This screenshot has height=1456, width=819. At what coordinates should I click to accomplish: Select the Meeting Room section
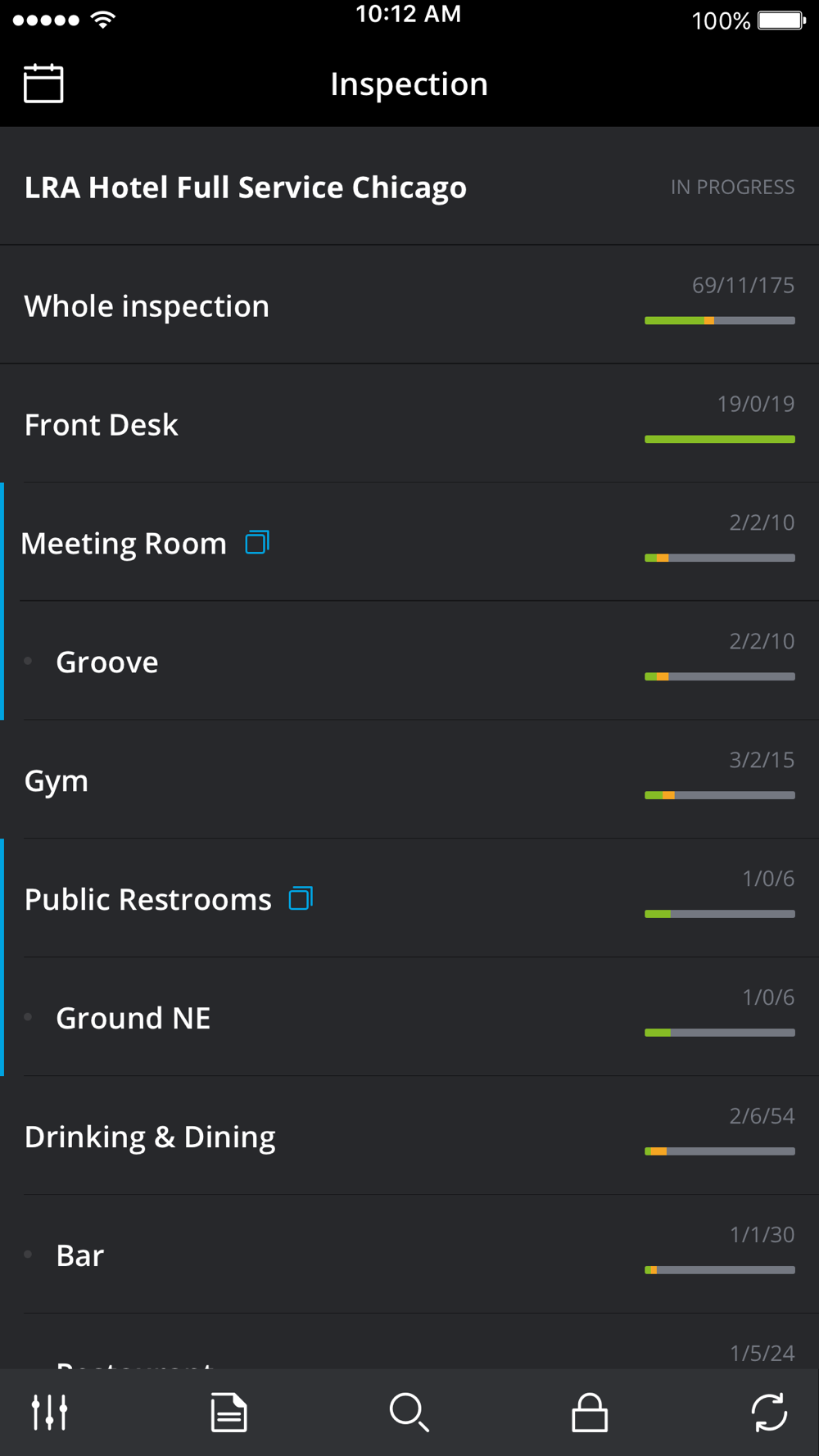[x=409, y=542]
